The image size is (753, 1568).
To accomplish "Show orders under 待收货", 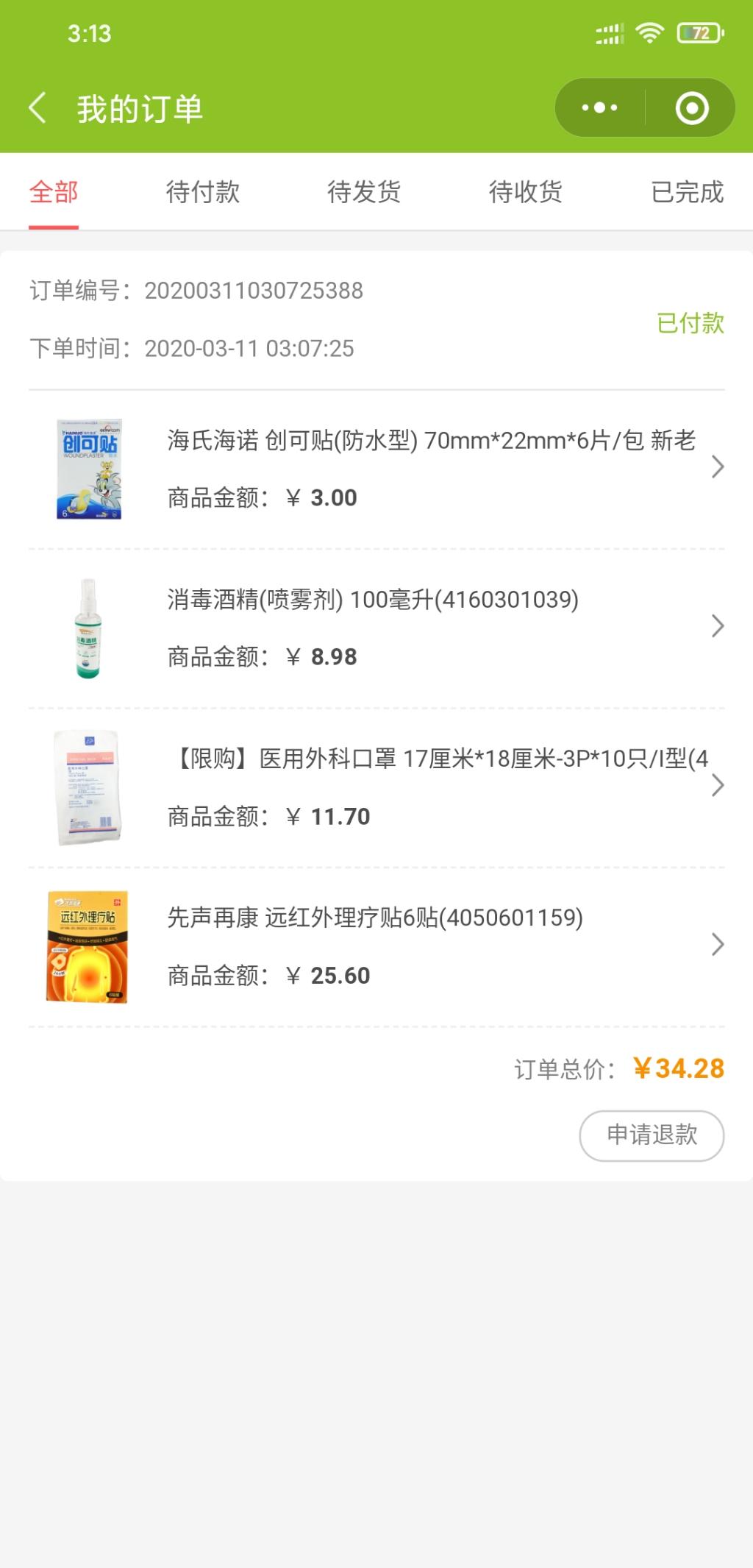I will [526, 192].
